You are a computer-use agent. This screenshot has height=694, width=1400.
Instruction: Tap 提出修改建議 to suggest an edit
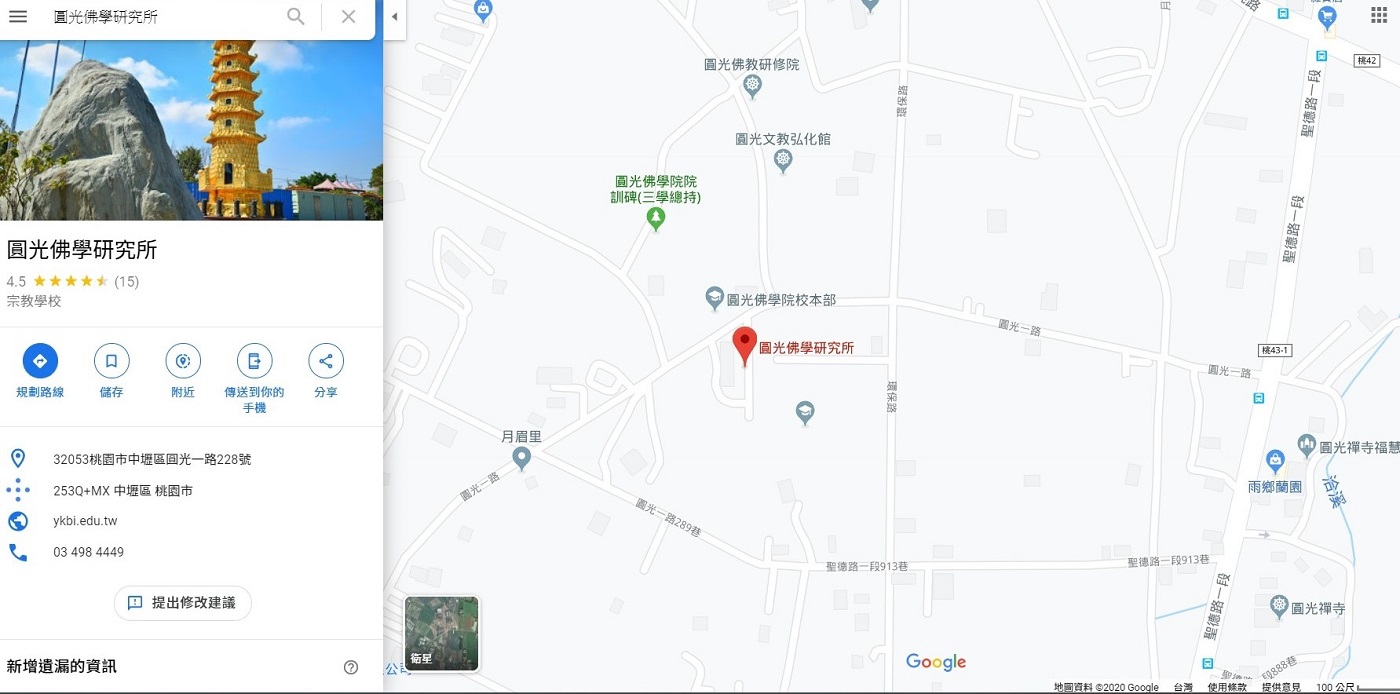[x=182, y=603]
